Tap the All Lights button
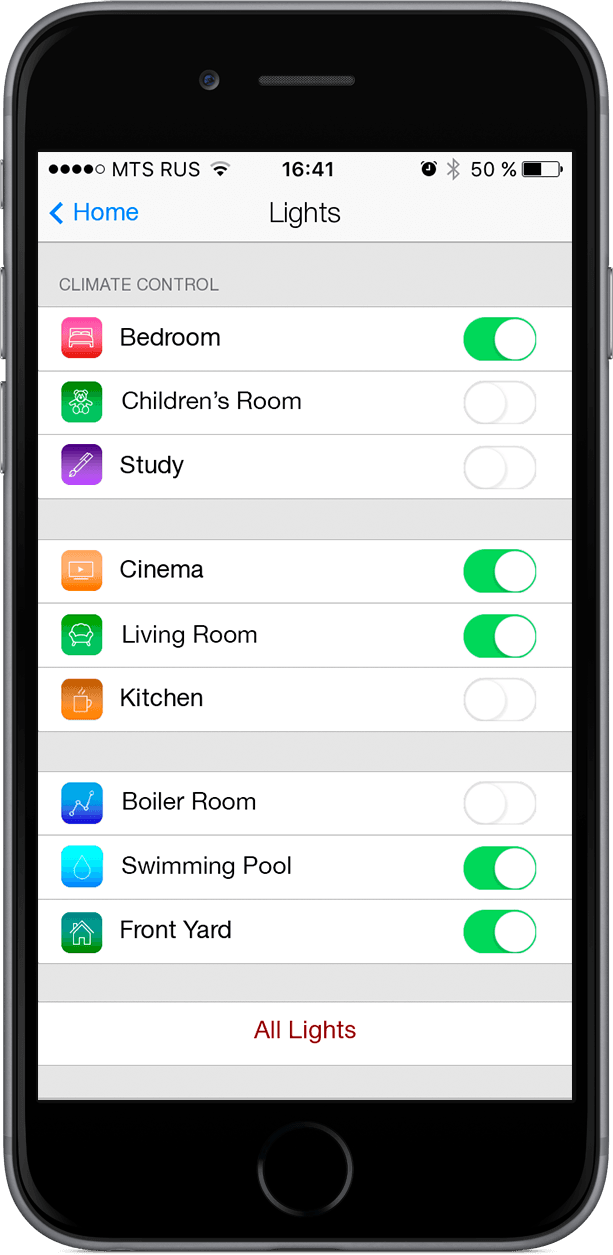This screenshot has height=1255, width=613. [305, 1031]
